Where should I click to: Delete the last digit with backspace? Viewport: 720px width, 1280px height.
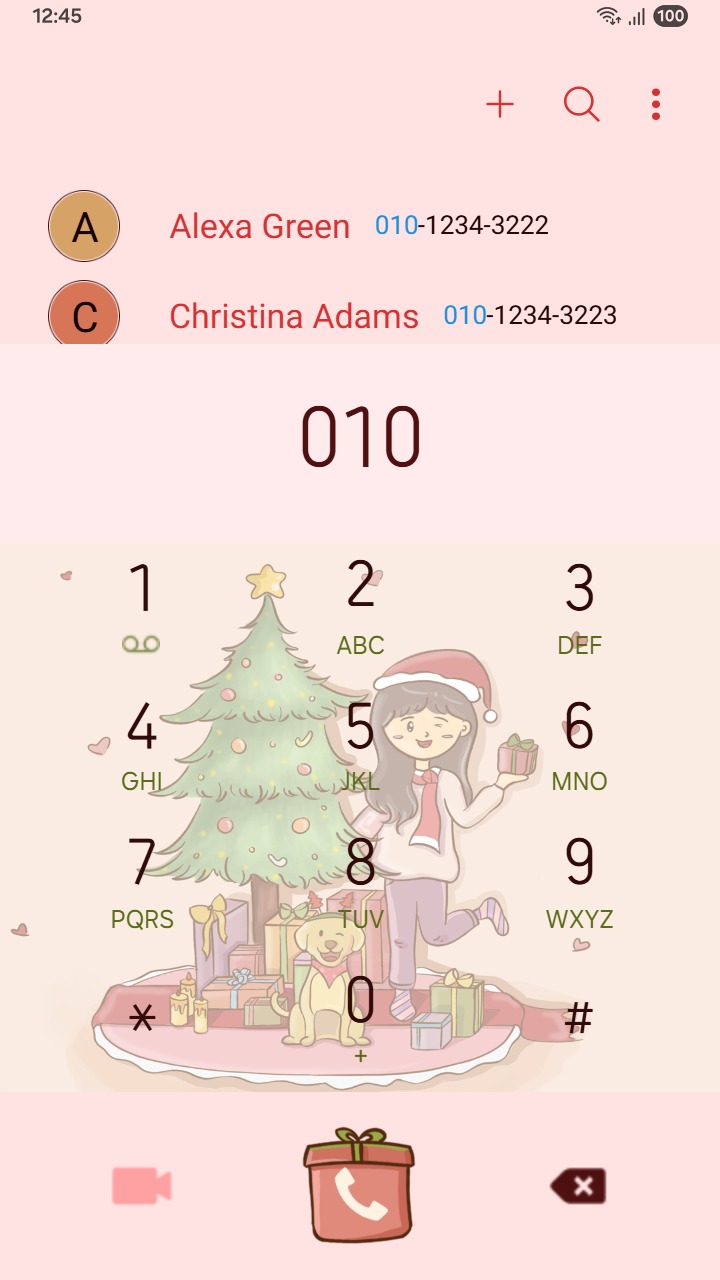(578, 1187)
